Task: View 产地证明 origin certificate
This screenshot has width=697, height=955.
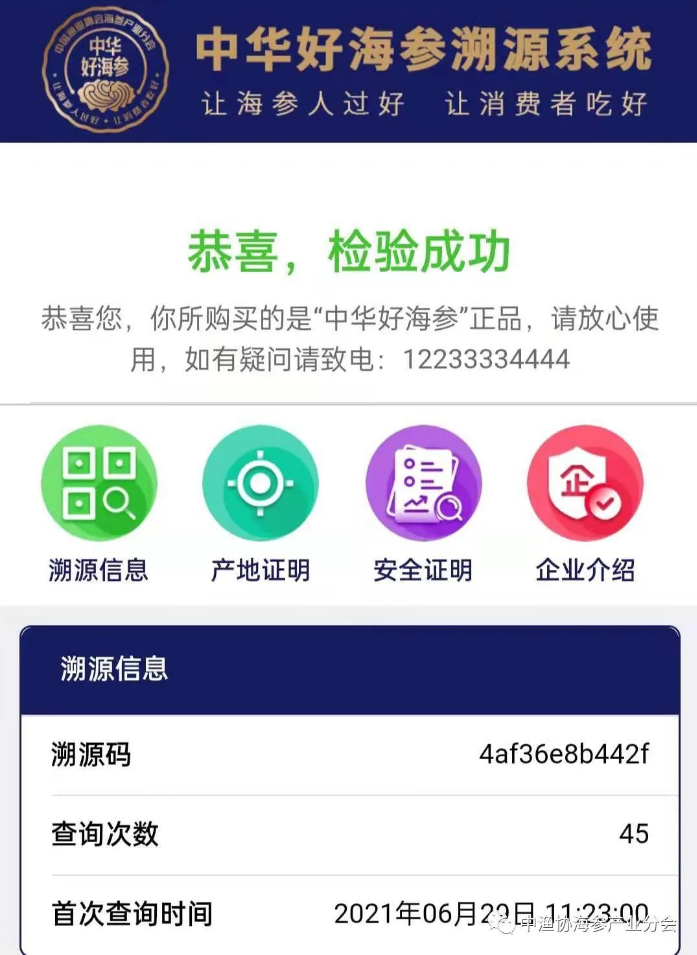Action: (x=260, y=484)
